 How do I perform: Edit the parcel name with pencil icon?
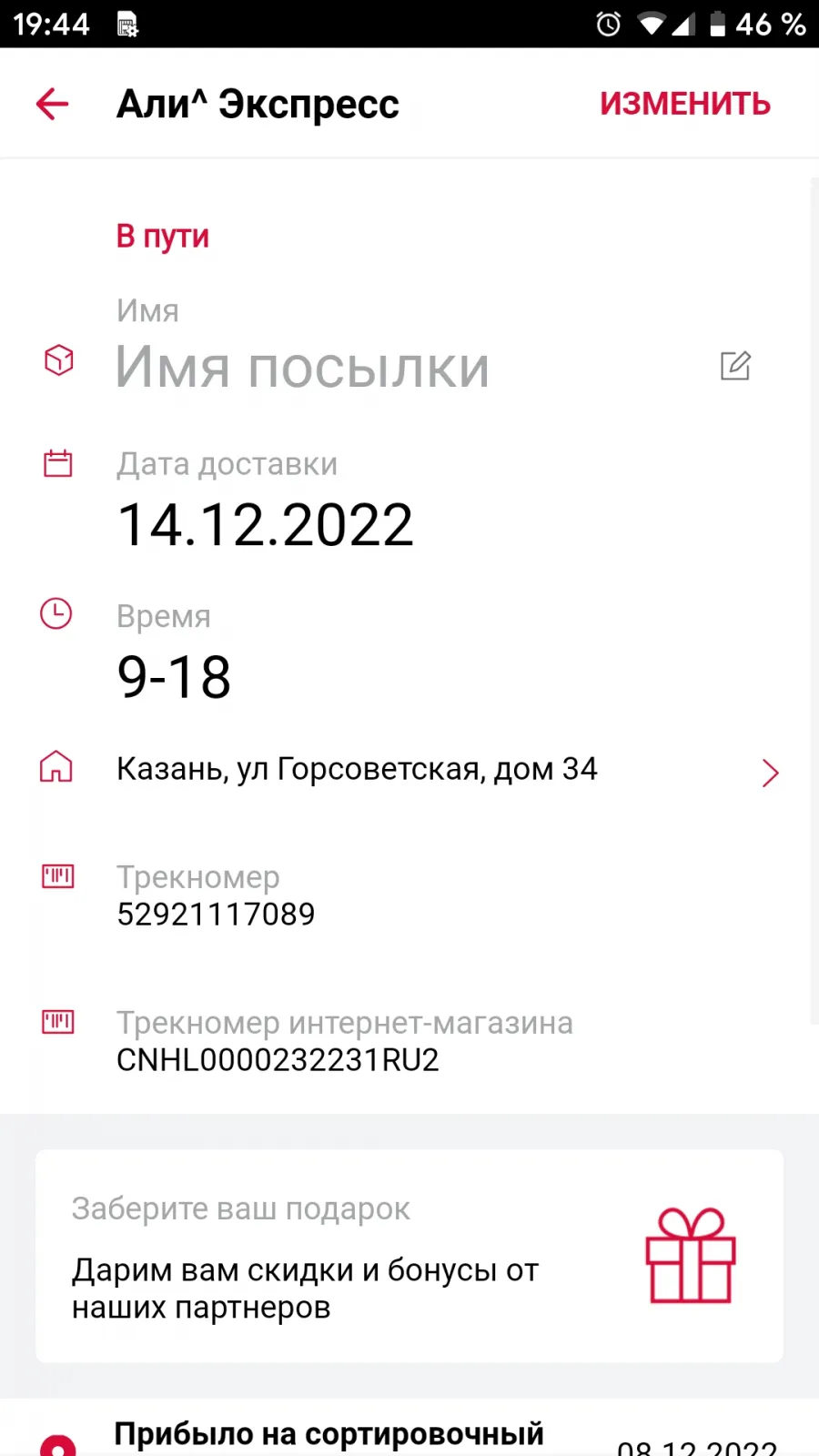coord(735,366)
